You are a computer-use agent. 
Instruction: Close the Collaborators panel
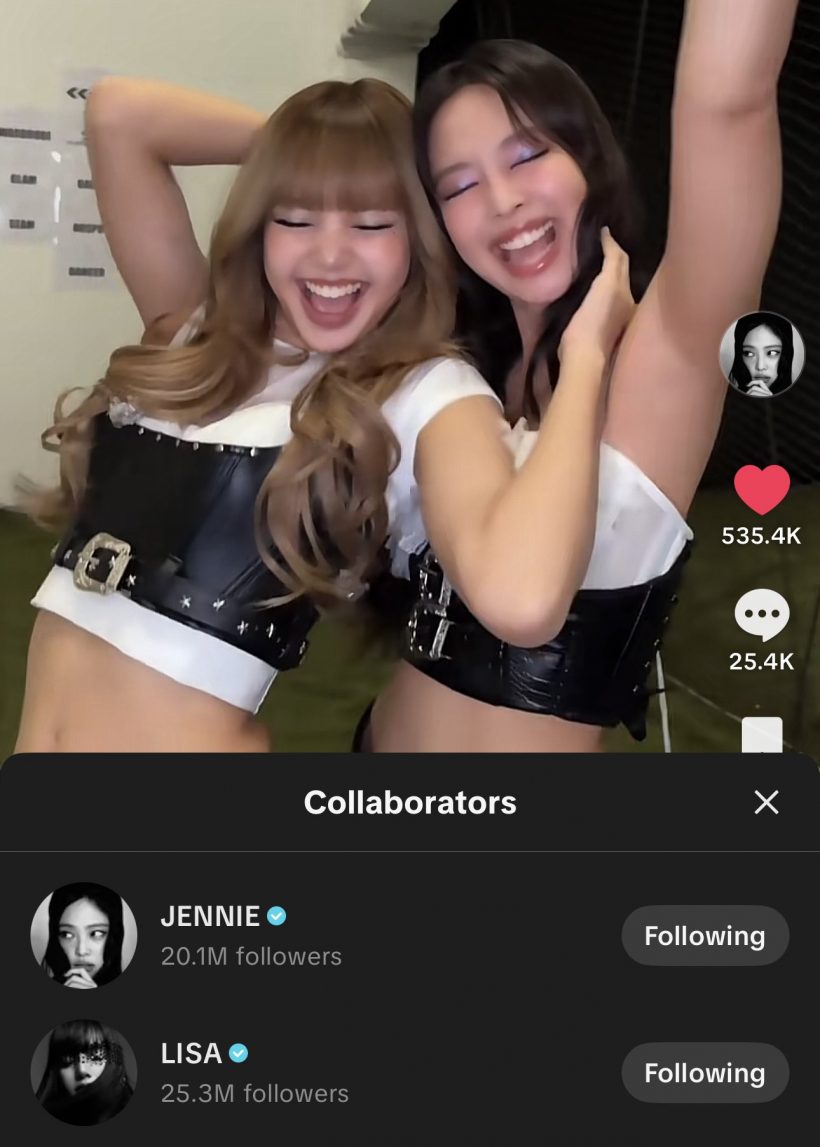coord(766,802)
